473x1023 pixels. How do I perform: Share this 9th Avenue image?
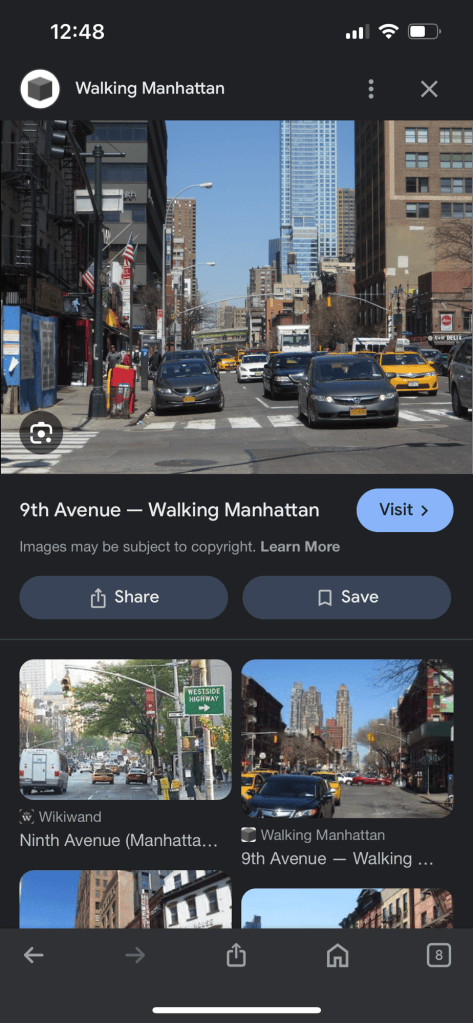coord(124,597)
